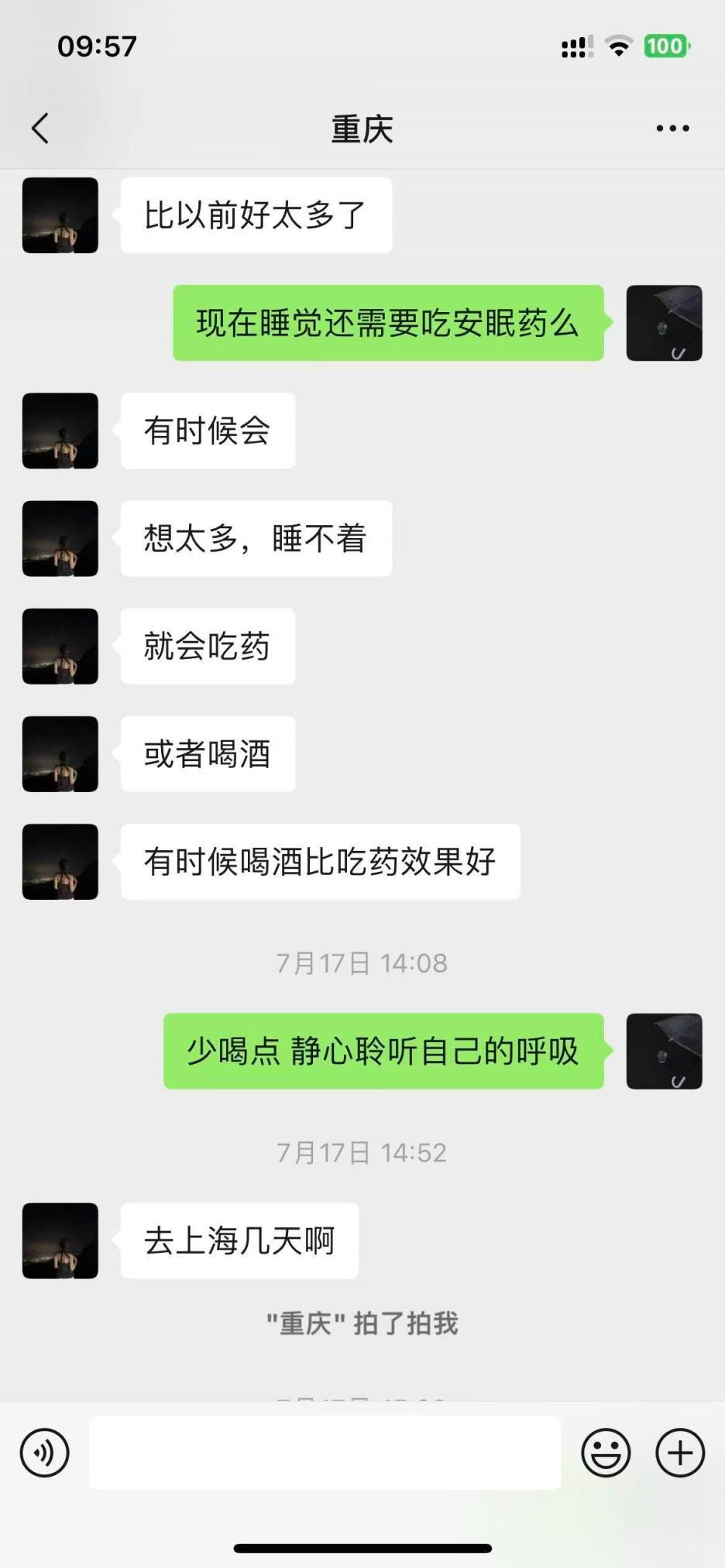
Task: Tap my avatar beside 少喝点 静心聆听自己的呼吸
Action: coord(664,1051)
